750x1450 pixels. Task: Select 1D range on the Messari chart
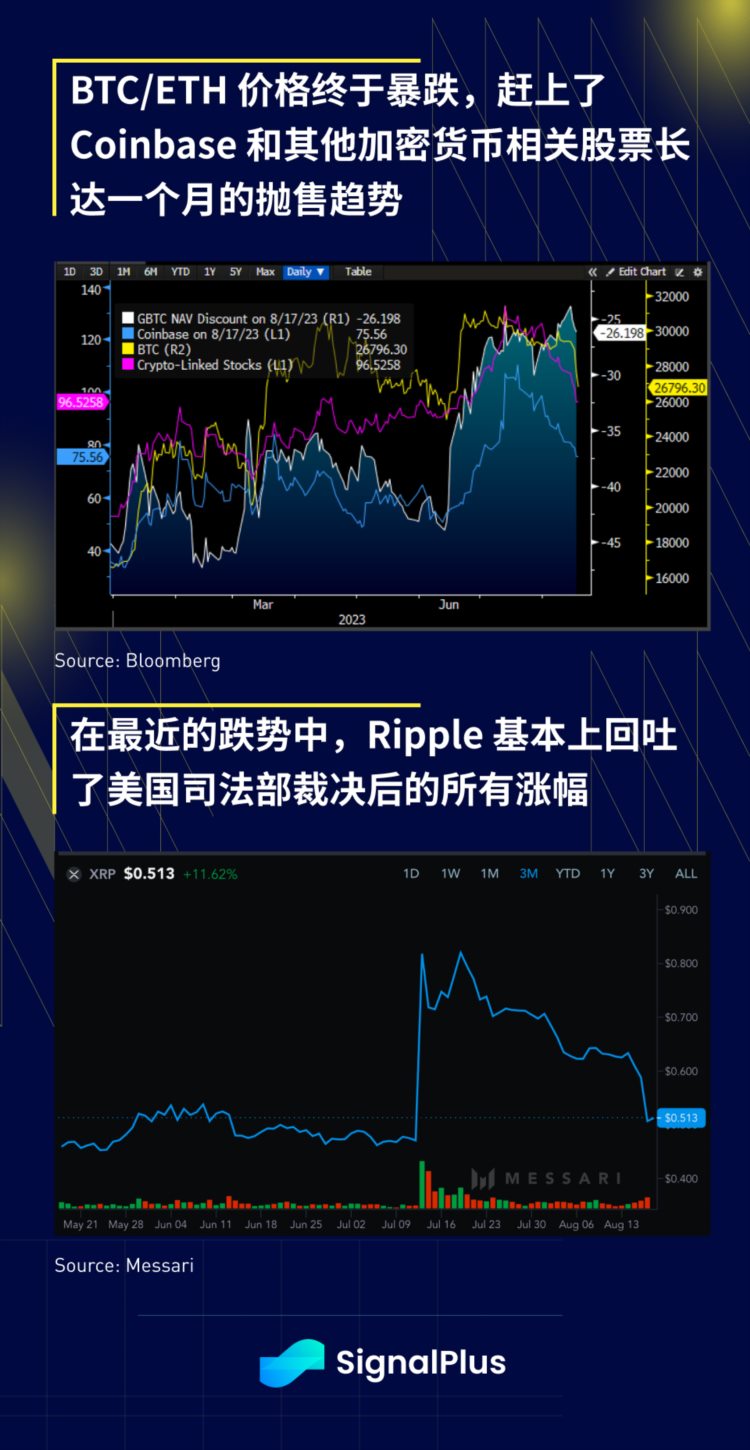click(x=411, y=874)
